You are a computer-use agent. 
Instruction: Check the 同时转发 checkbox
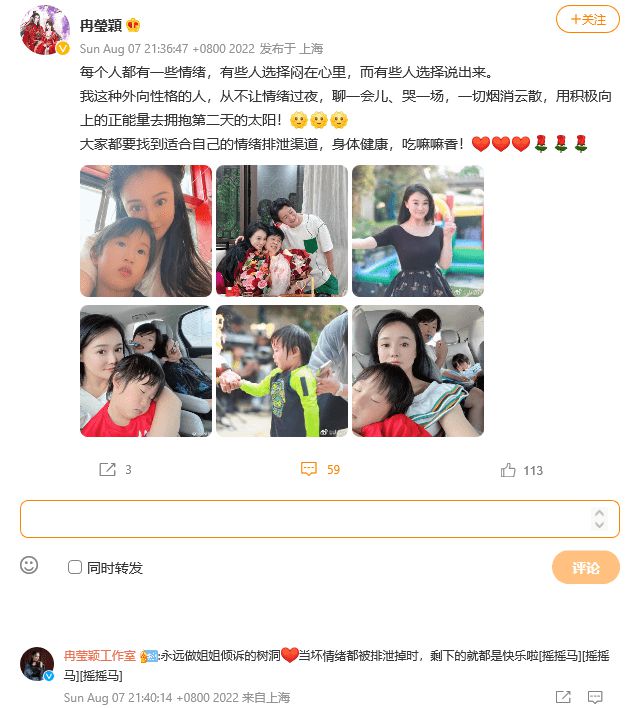tap(75, 568)
